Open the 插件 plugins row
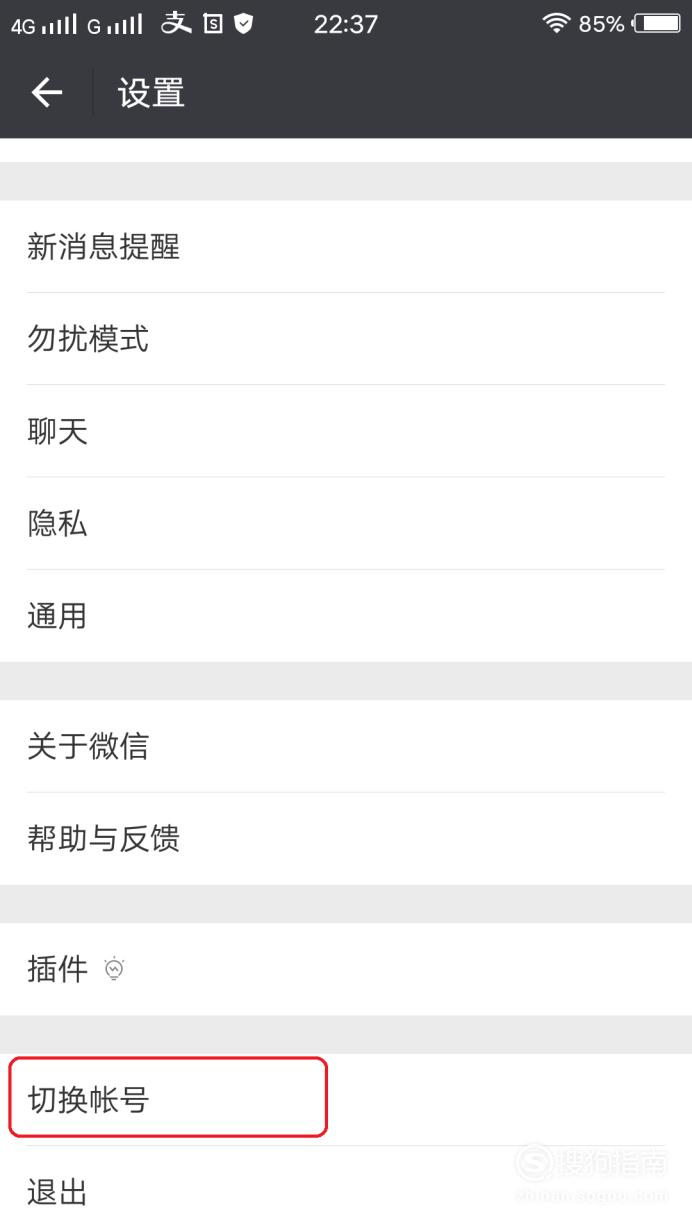 coord(346,969)
